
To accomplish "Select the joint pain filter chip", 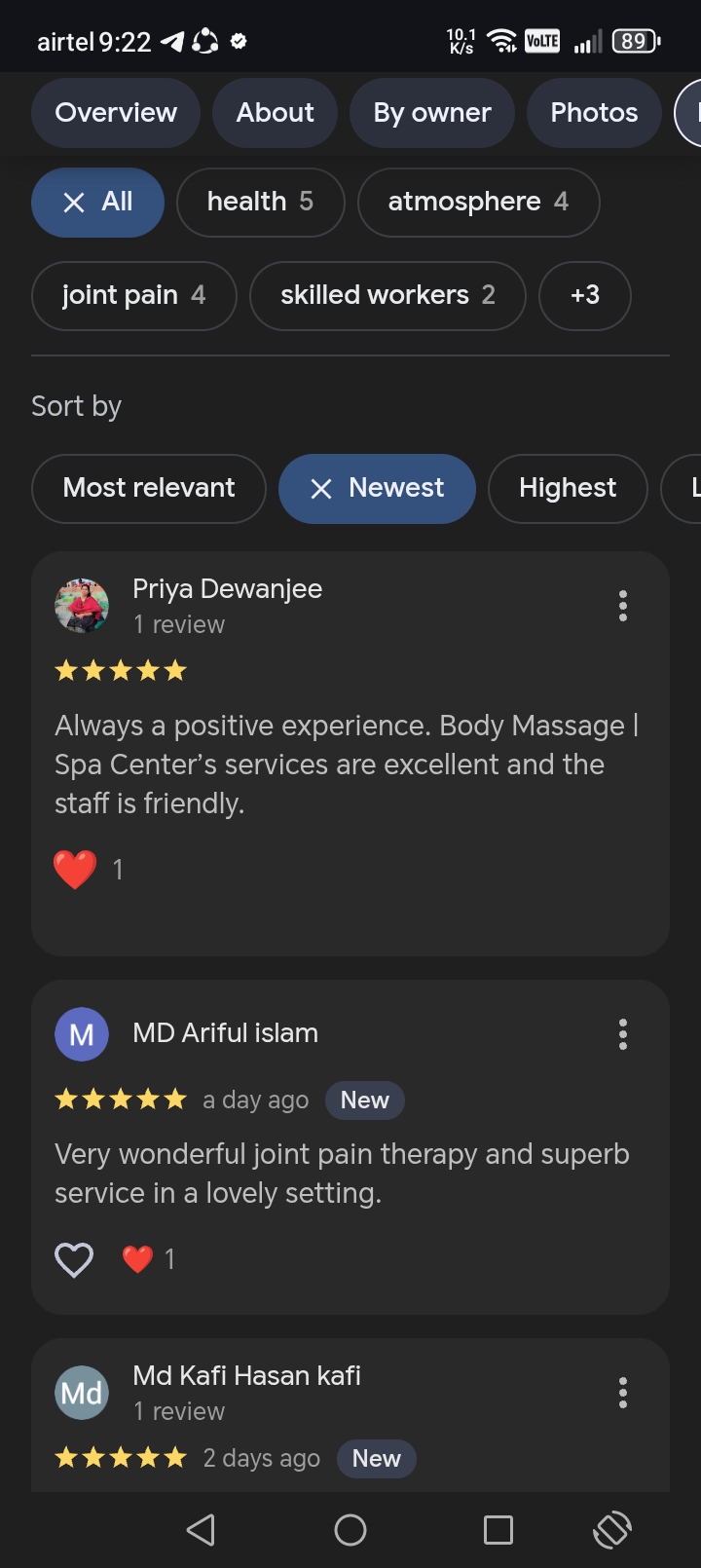I will 133,296.
